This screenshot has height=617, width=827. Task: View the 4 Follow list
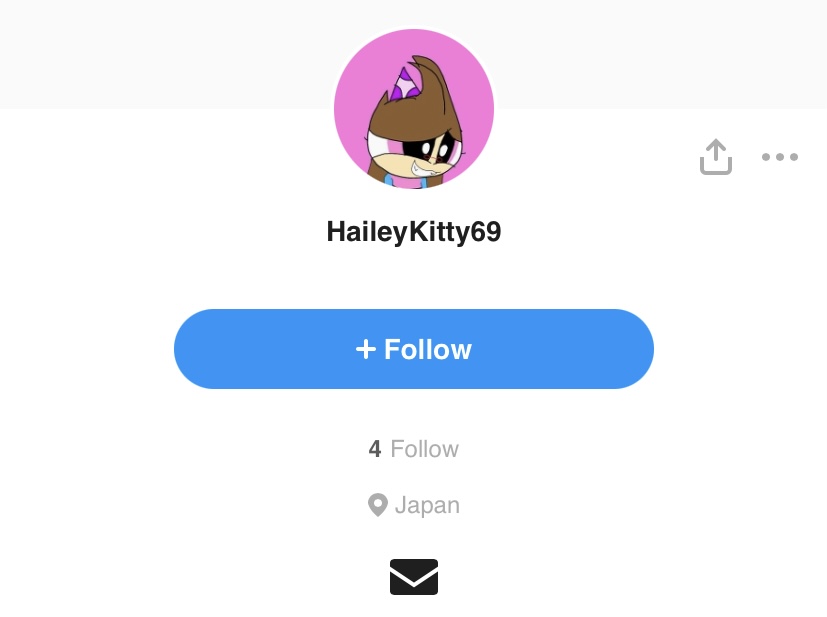414,449
